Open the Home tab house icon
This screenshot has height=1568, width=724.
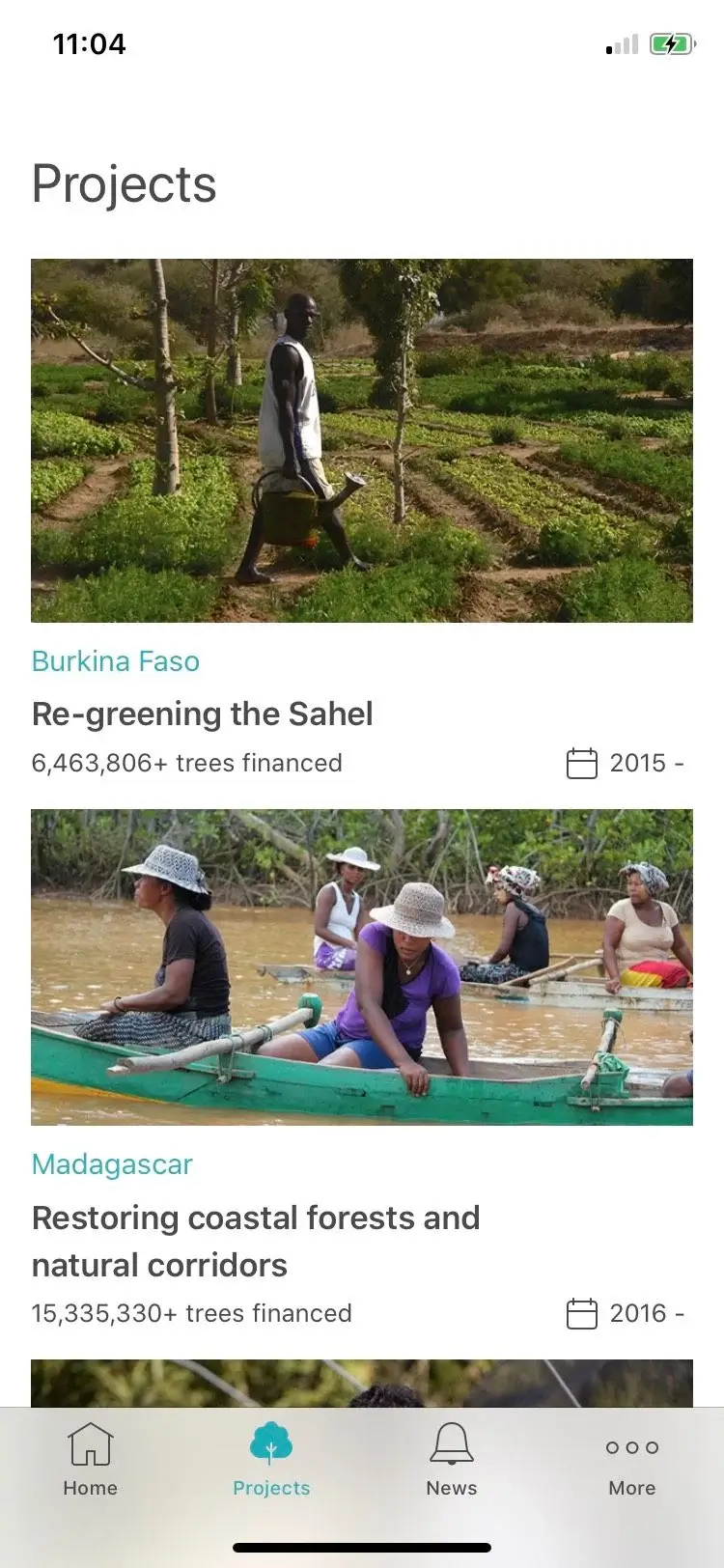[90, 1445]
